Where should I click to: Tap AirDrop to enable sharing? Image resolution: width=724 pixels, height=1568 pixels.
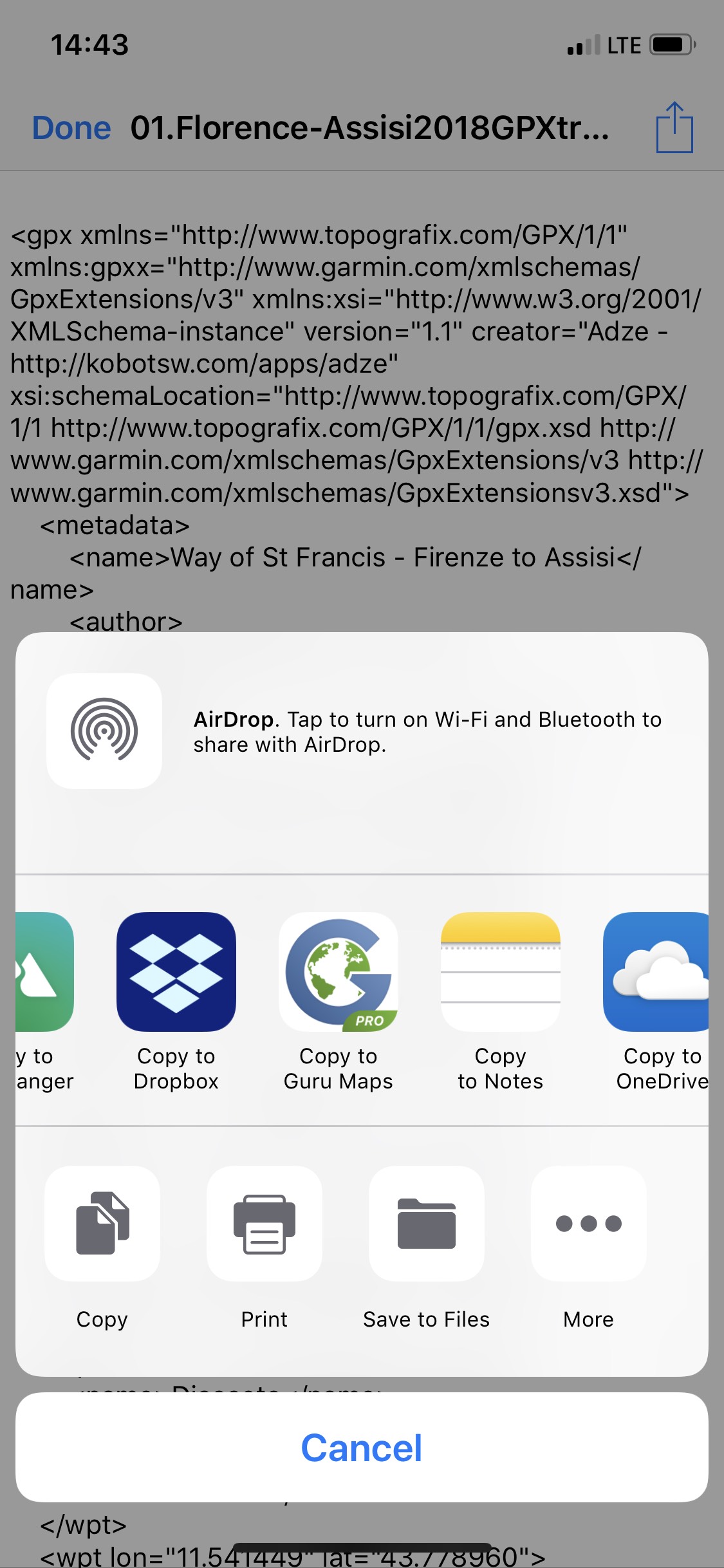(104, 731)
